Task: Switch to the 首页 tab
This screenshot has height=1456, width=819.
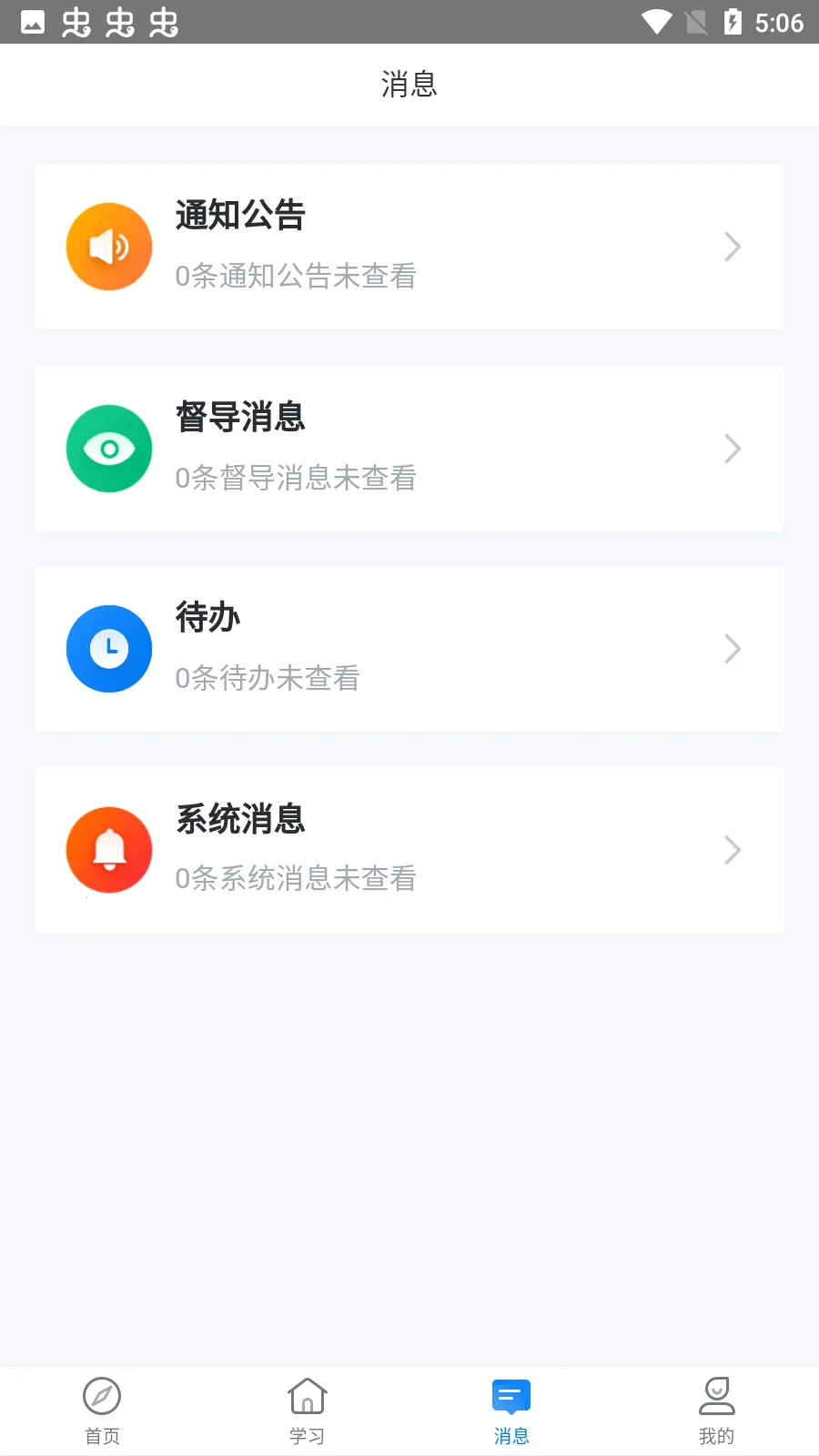Action: tap(101, 1409)
